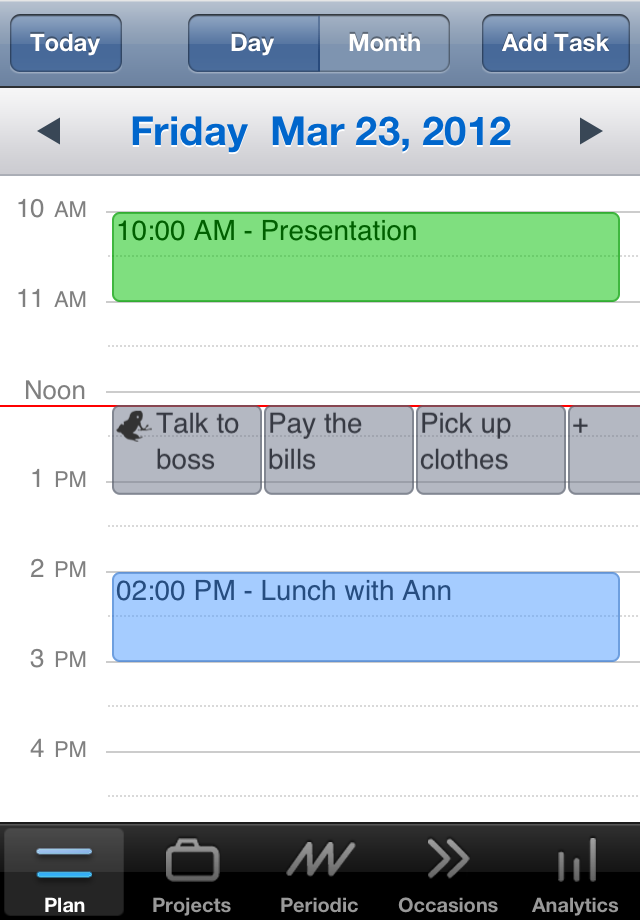Switch to the Month view
Viewport: 640px width, 920px height.
tap(384, 44)
